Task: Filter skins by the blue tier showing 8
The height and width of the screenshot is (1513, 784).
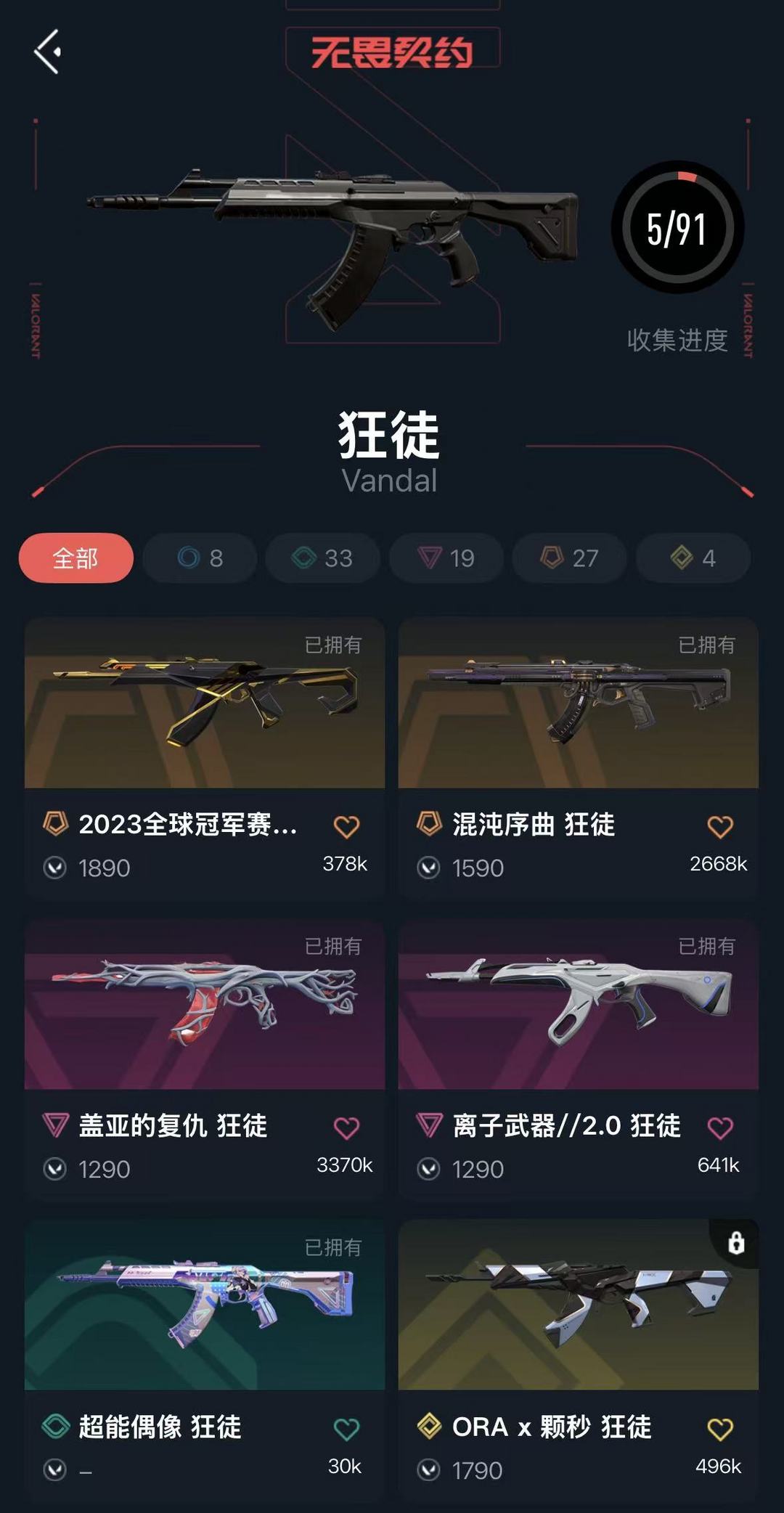Action: 200,558
